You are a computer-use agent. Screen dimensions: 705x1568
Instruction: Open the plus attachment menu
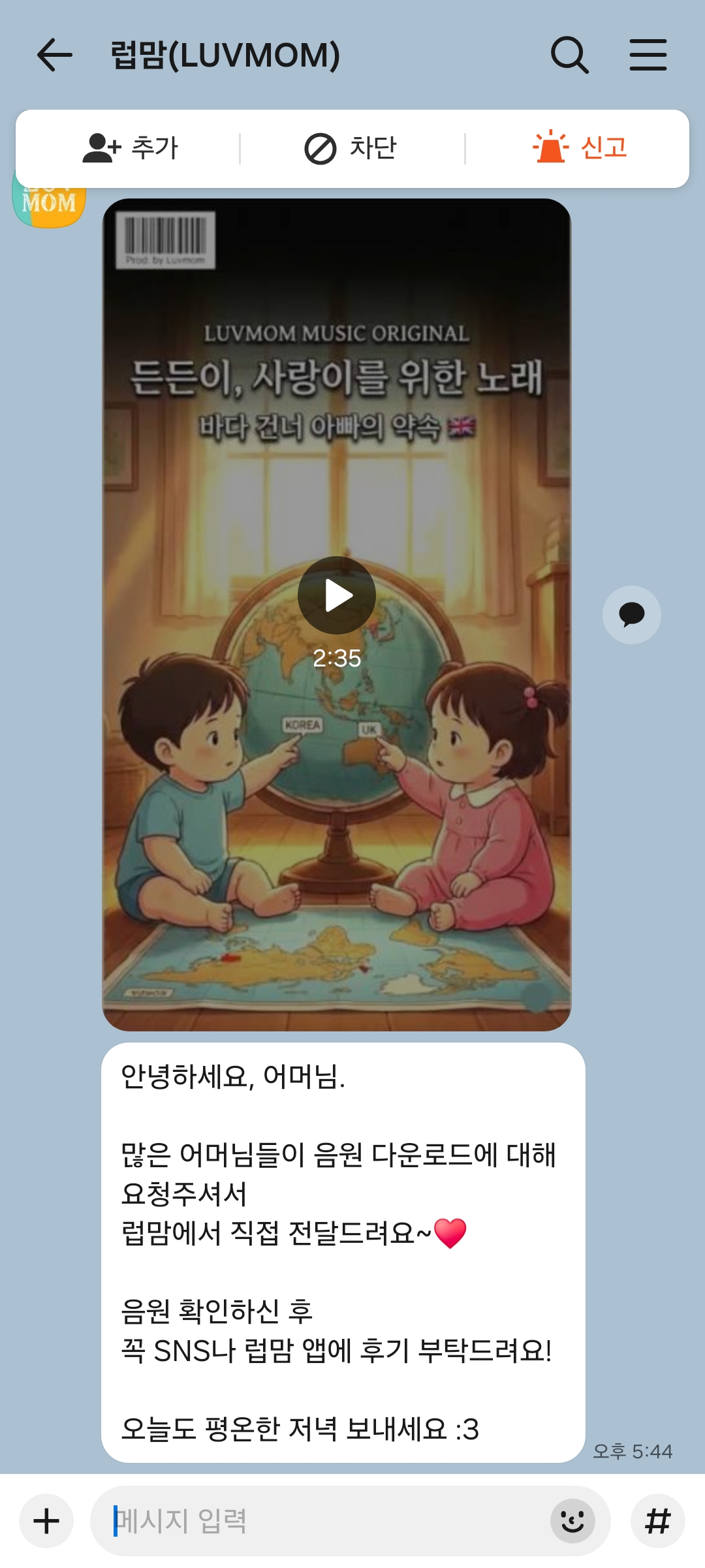[x=46, y=1521]
